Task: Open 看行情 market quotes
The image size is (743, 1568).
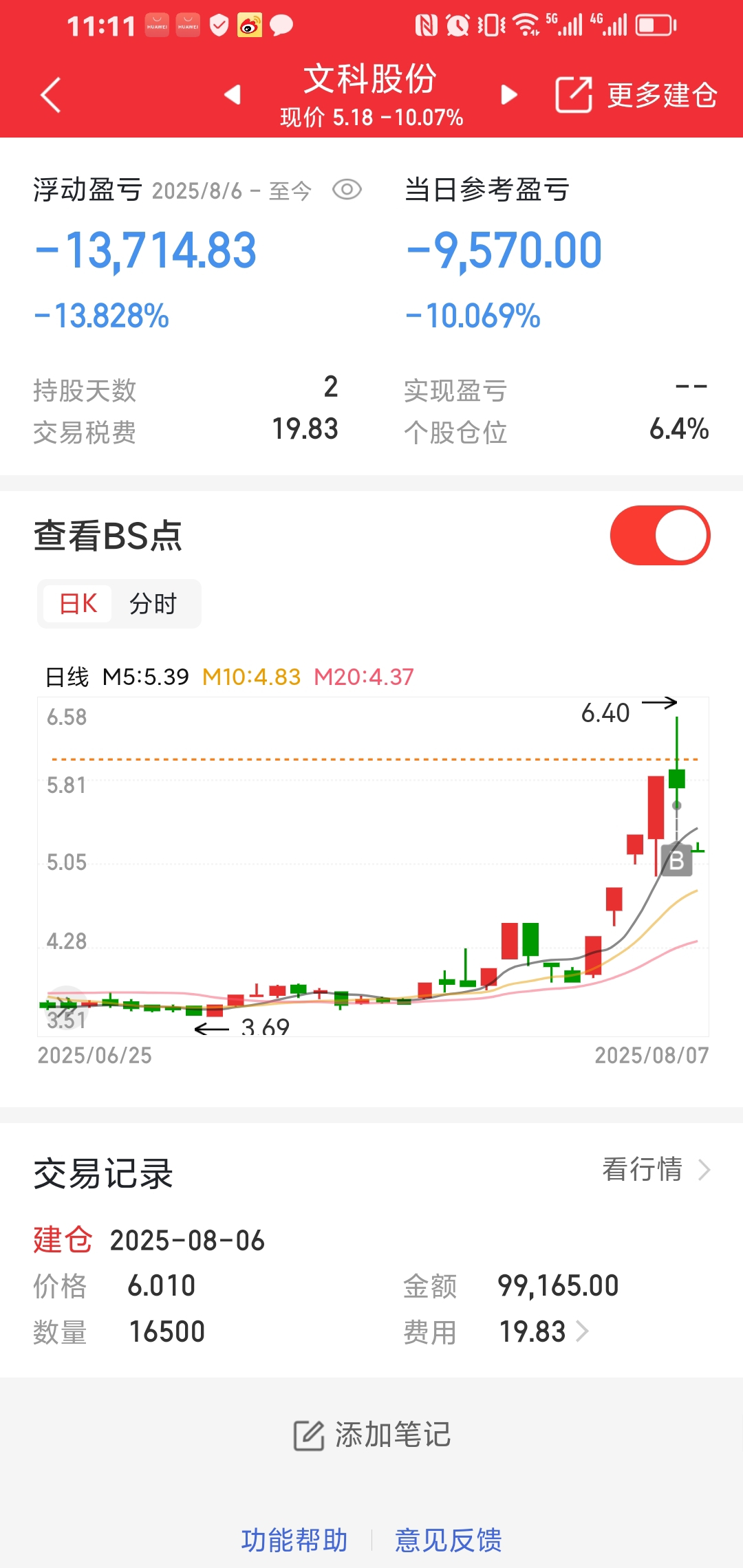Action: click(x=656, y=1169)
